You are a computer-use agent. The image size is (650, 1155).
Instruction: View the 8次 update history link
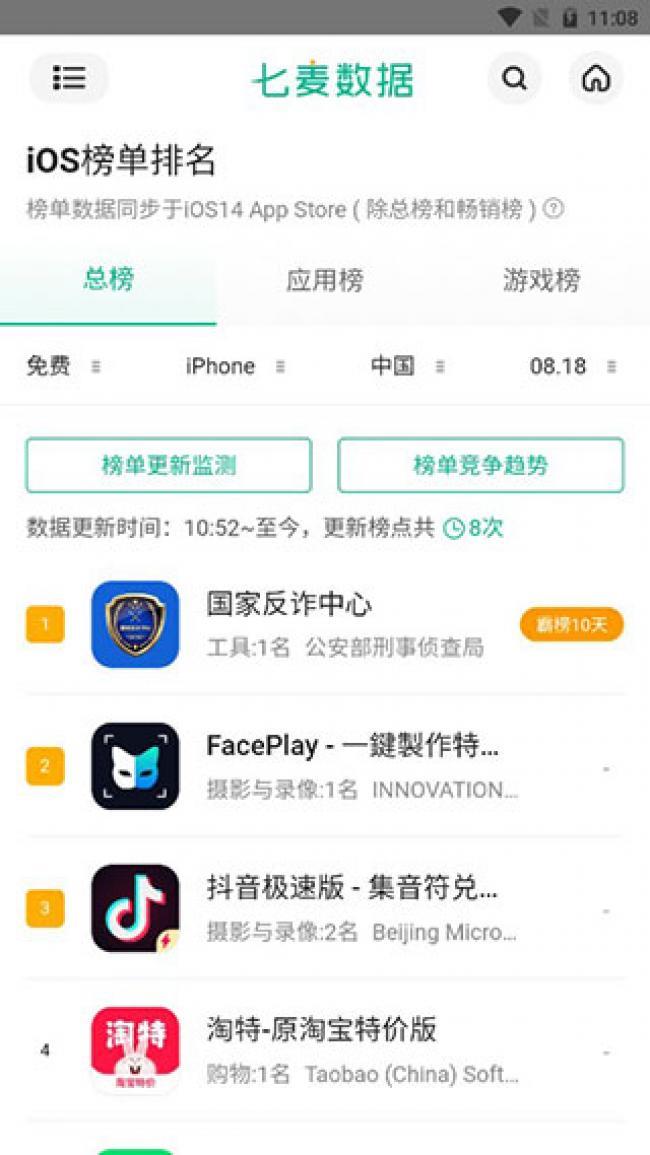click(474, 528)
